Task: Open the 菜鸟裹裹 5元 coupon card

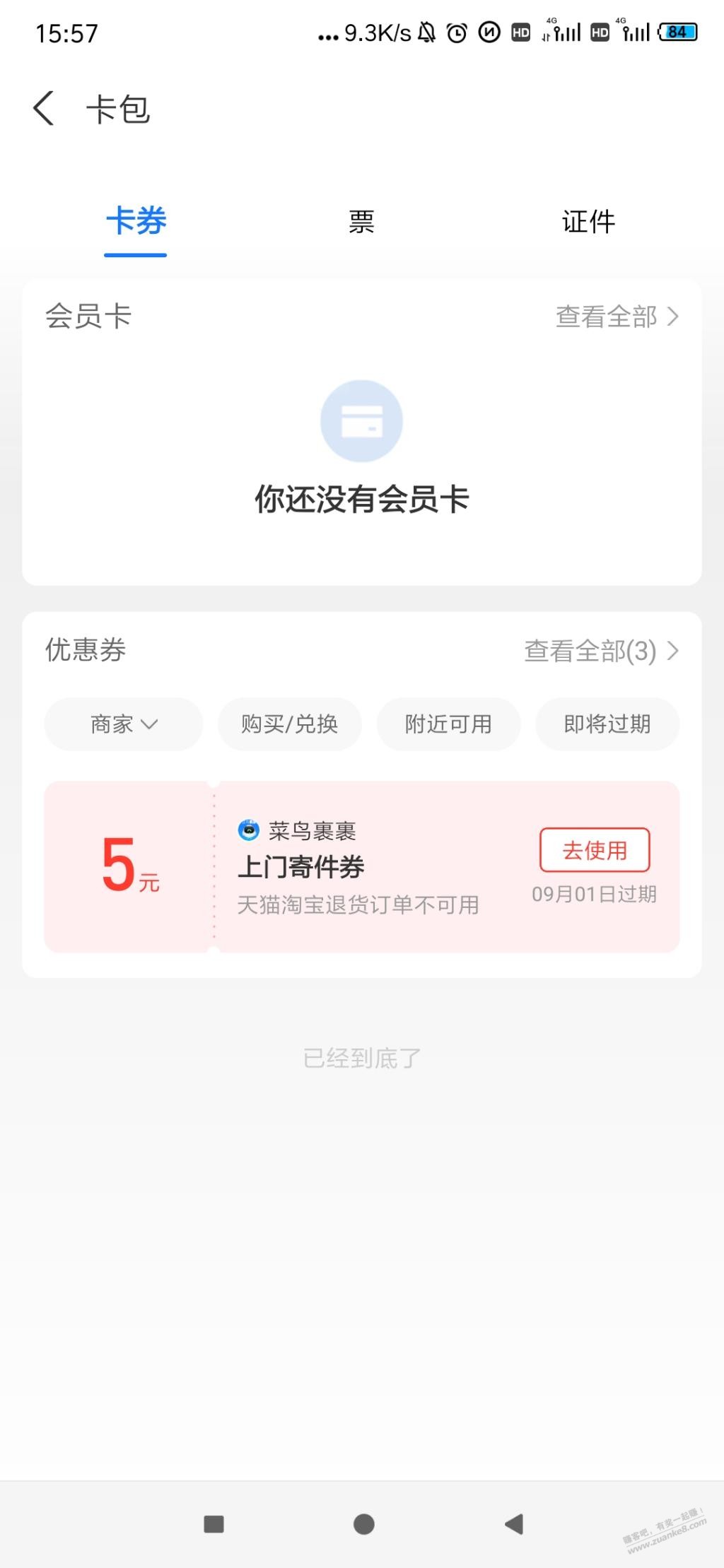Action: tap(361, 867)
